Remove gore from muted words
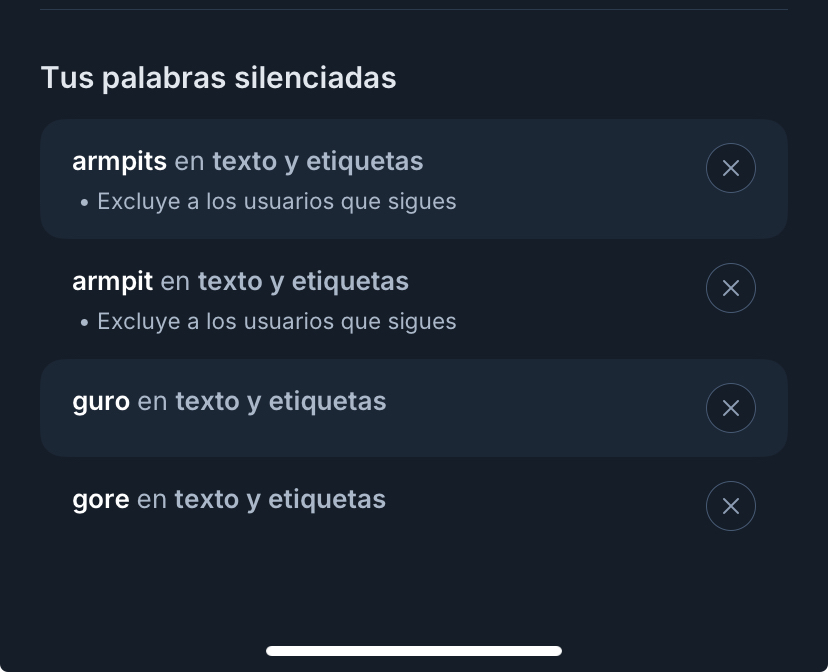This screenshot has height=672, width=828. (x=730, y=506)
